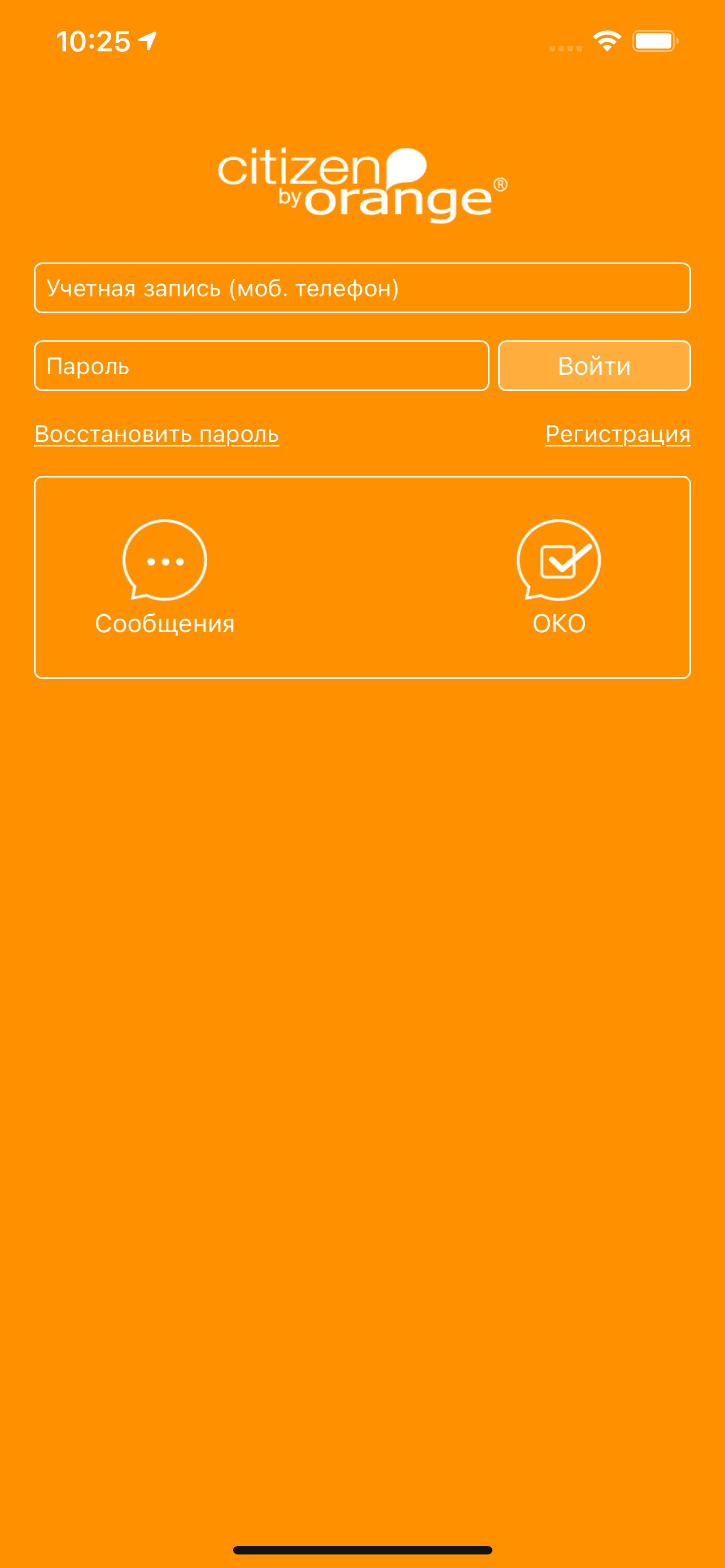Screen dimensions: 725x1568
Task: Open the Регистрация link
Action: 617,434
